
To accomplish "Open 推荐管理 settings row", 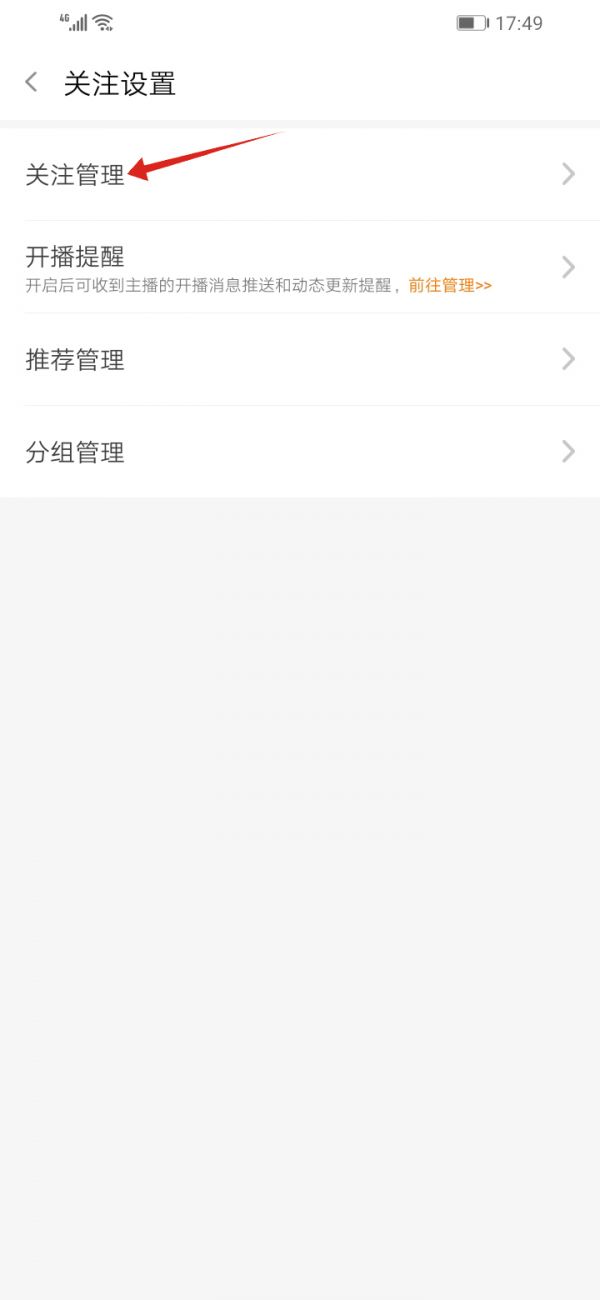I will (x=300, y=360).
